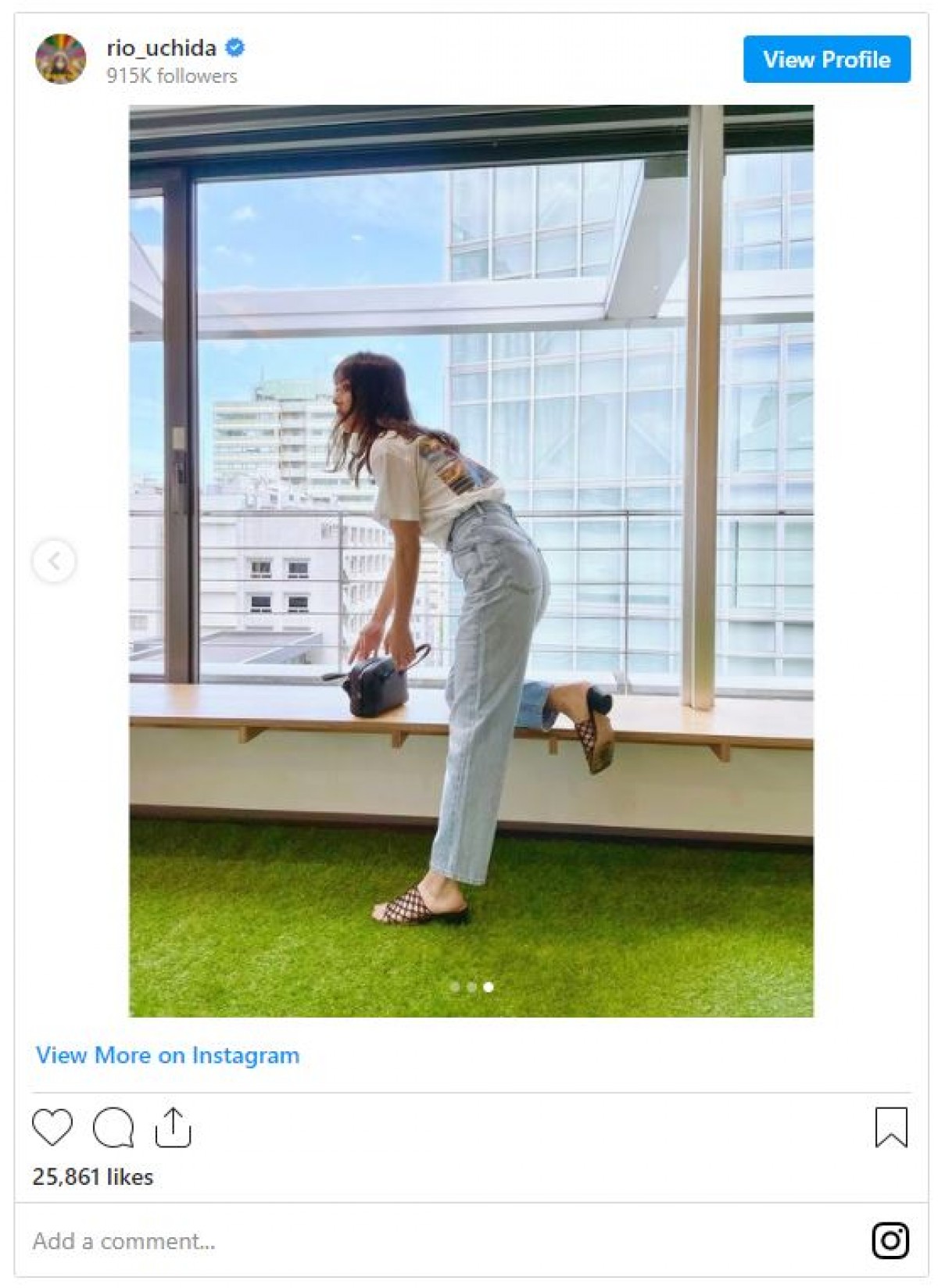Like this post with the heart icon
938x1288 pixels.
(52, 1127)
